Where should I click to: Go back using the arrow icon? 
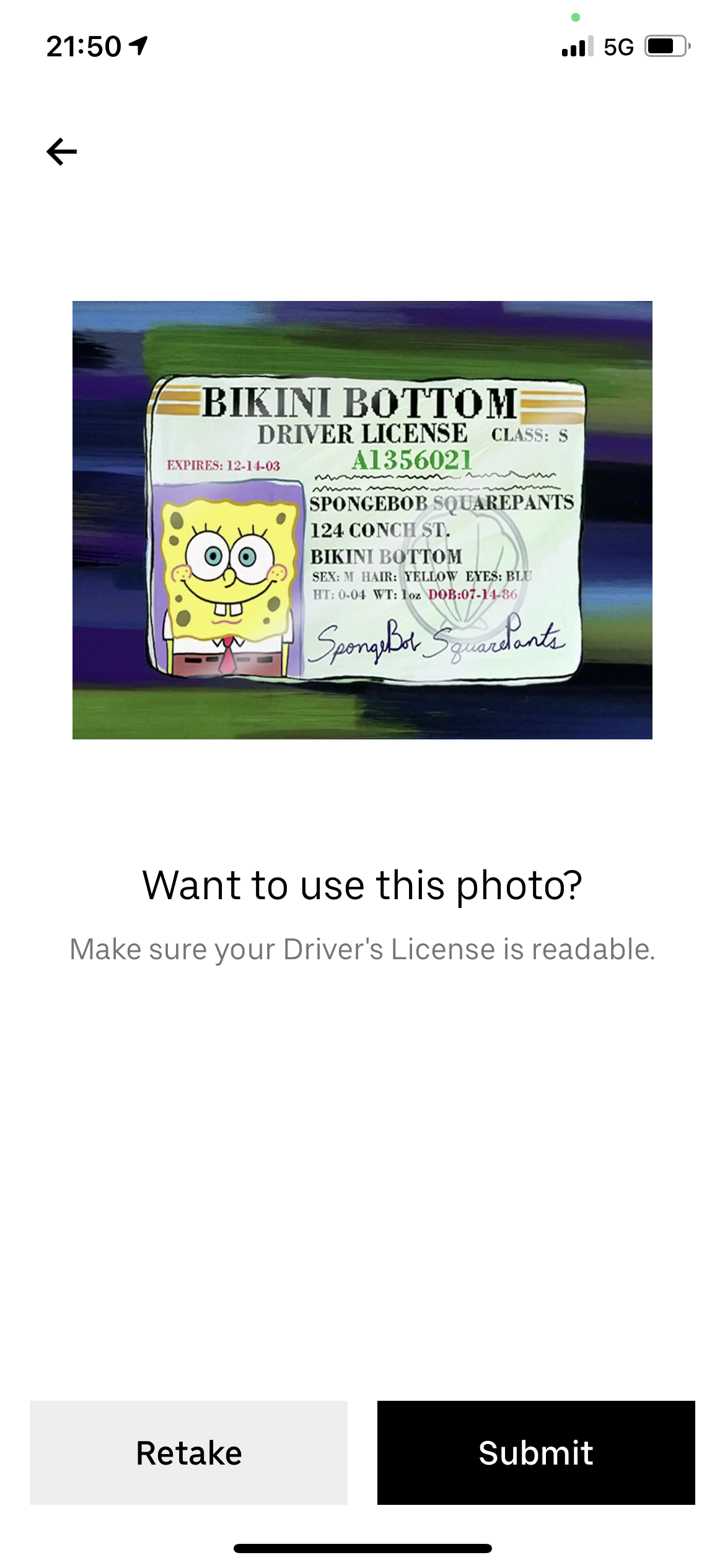62,152
